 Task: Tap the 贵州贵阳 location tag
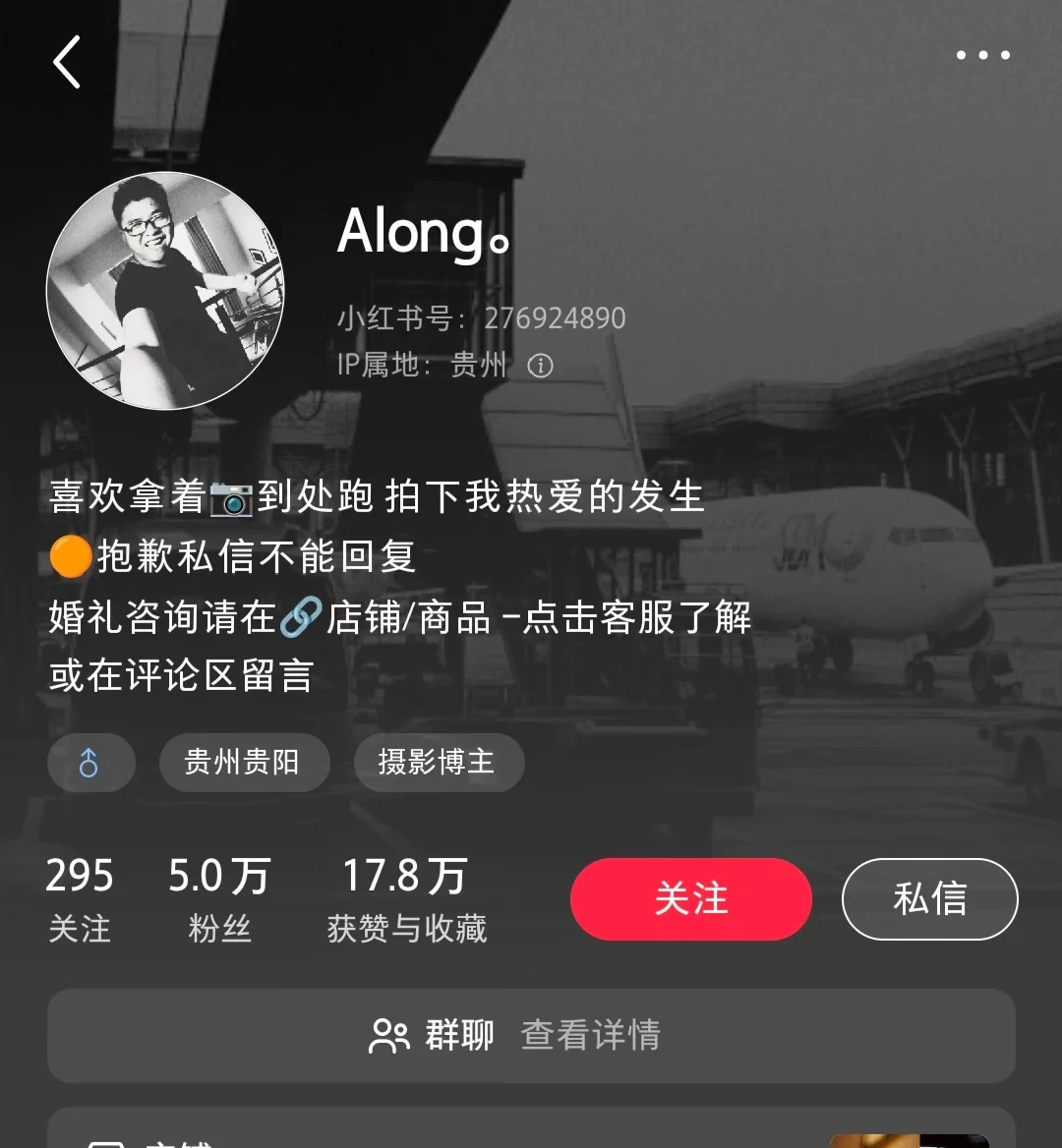[x=243, y=763]
